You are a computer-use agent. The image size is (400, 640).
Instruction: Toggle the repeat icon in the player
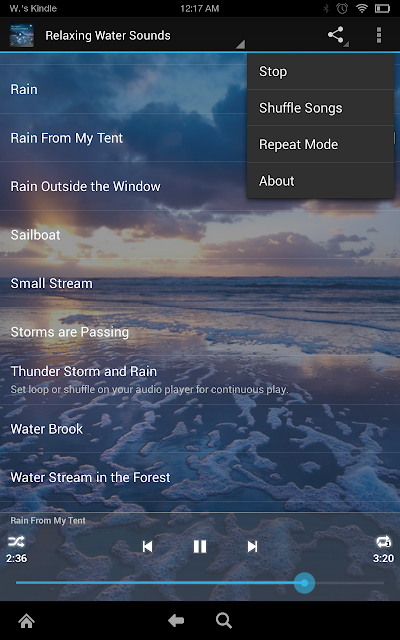[x=384, y=542]
